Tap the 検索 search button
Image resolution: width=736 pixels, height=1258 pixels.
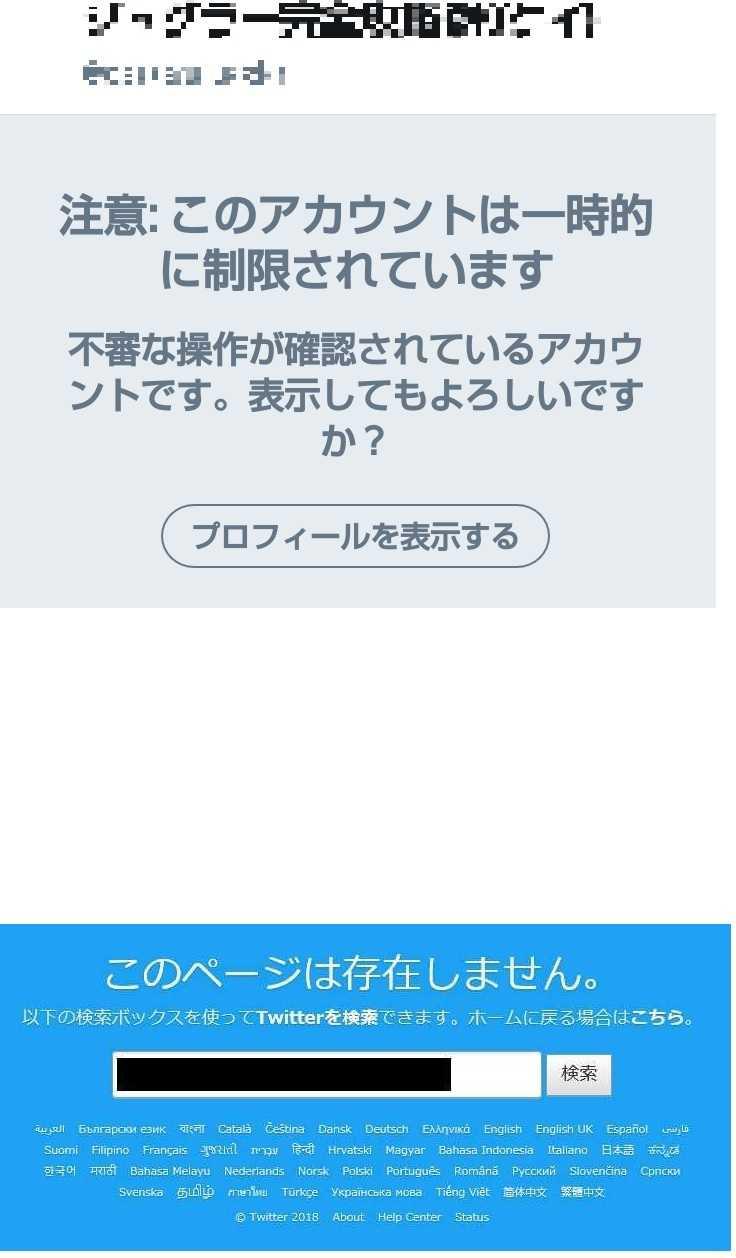tap(578, 1074)
